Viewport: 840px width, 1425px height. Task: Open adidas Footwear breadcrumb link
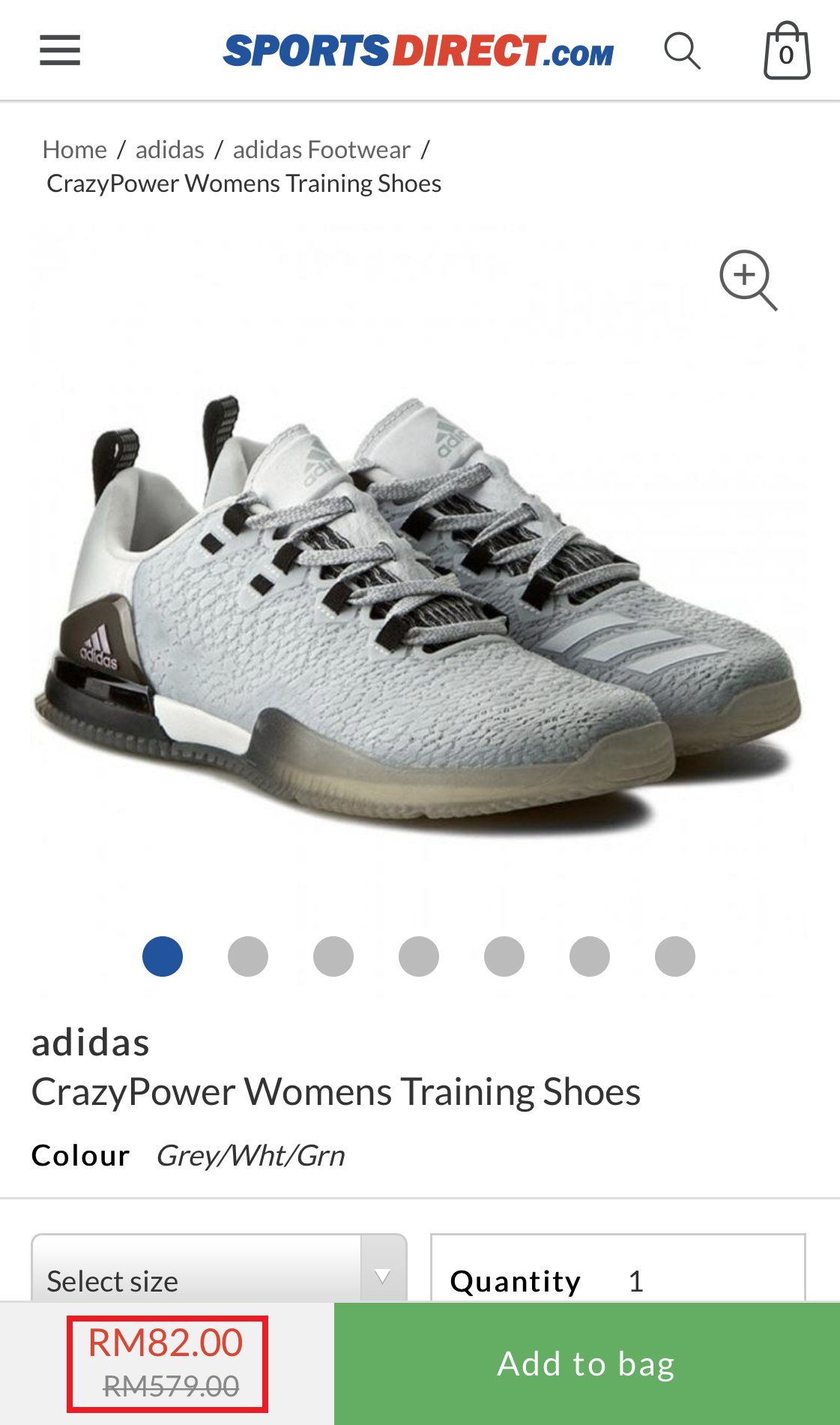321,149
